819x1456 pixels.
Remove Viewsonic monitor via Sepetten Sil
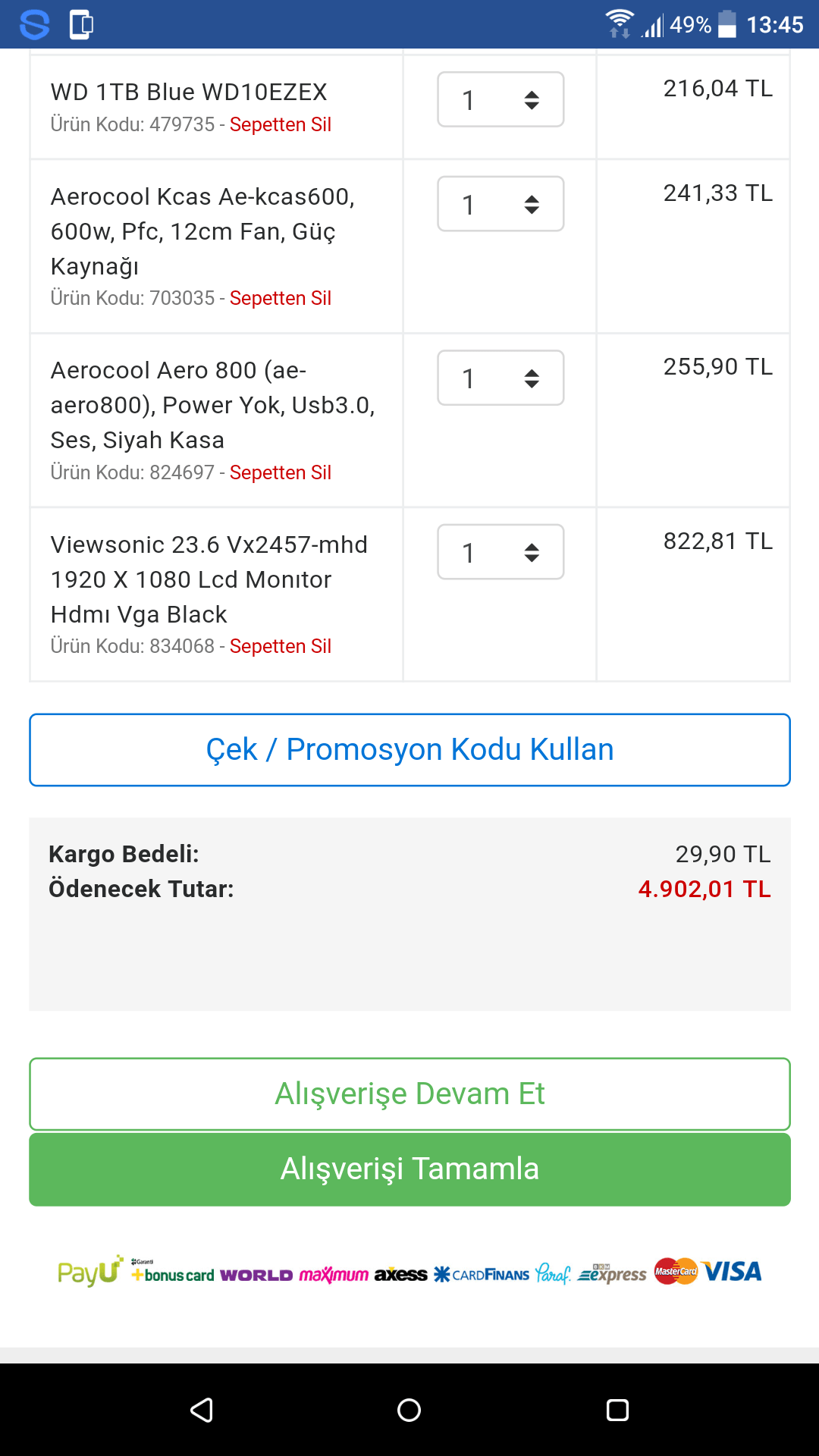(280, 646)
